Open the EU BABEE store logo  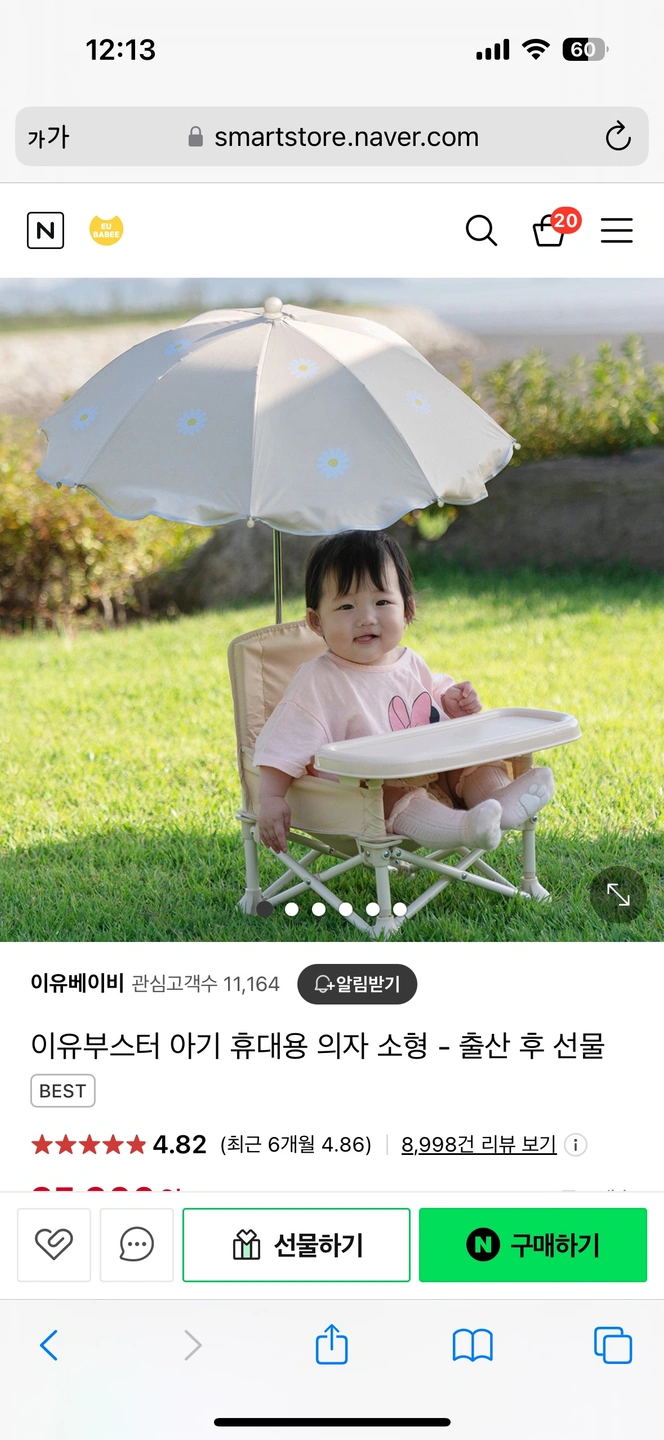tap(106, 231)
